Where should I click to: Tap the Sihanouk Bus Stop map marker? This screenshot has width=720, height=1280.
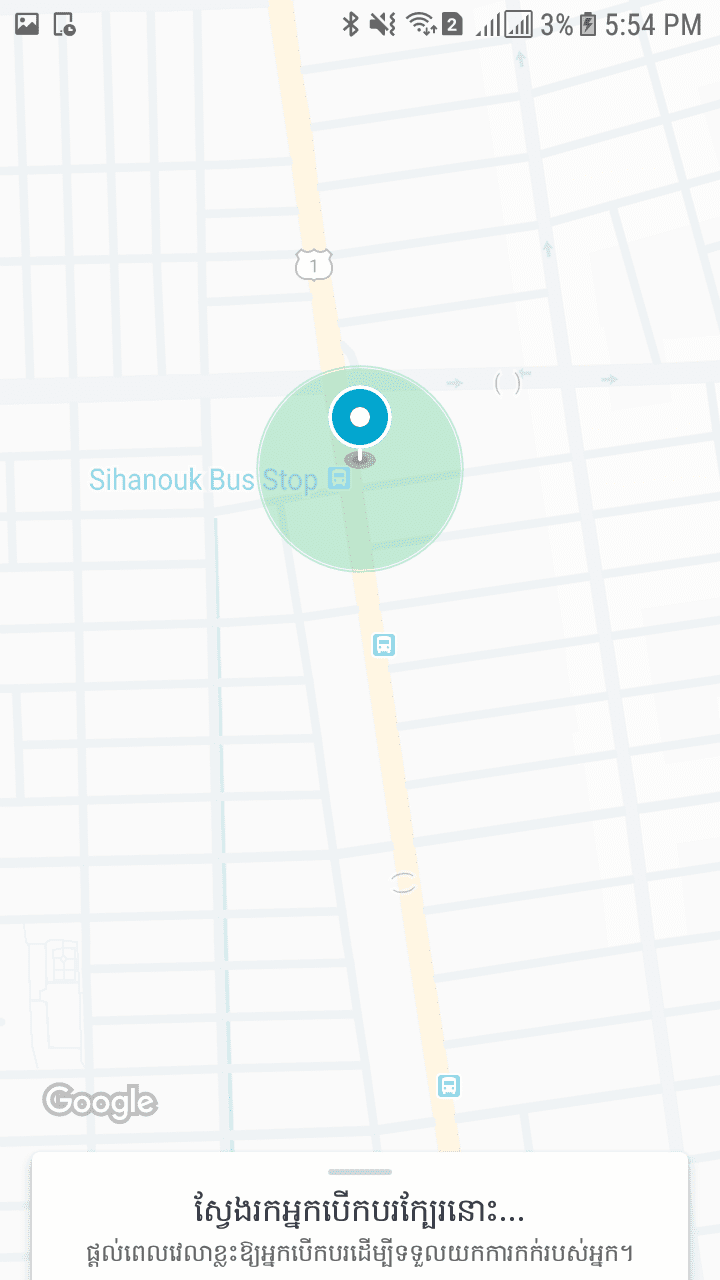pyautogui.click(x=339, y=480)
